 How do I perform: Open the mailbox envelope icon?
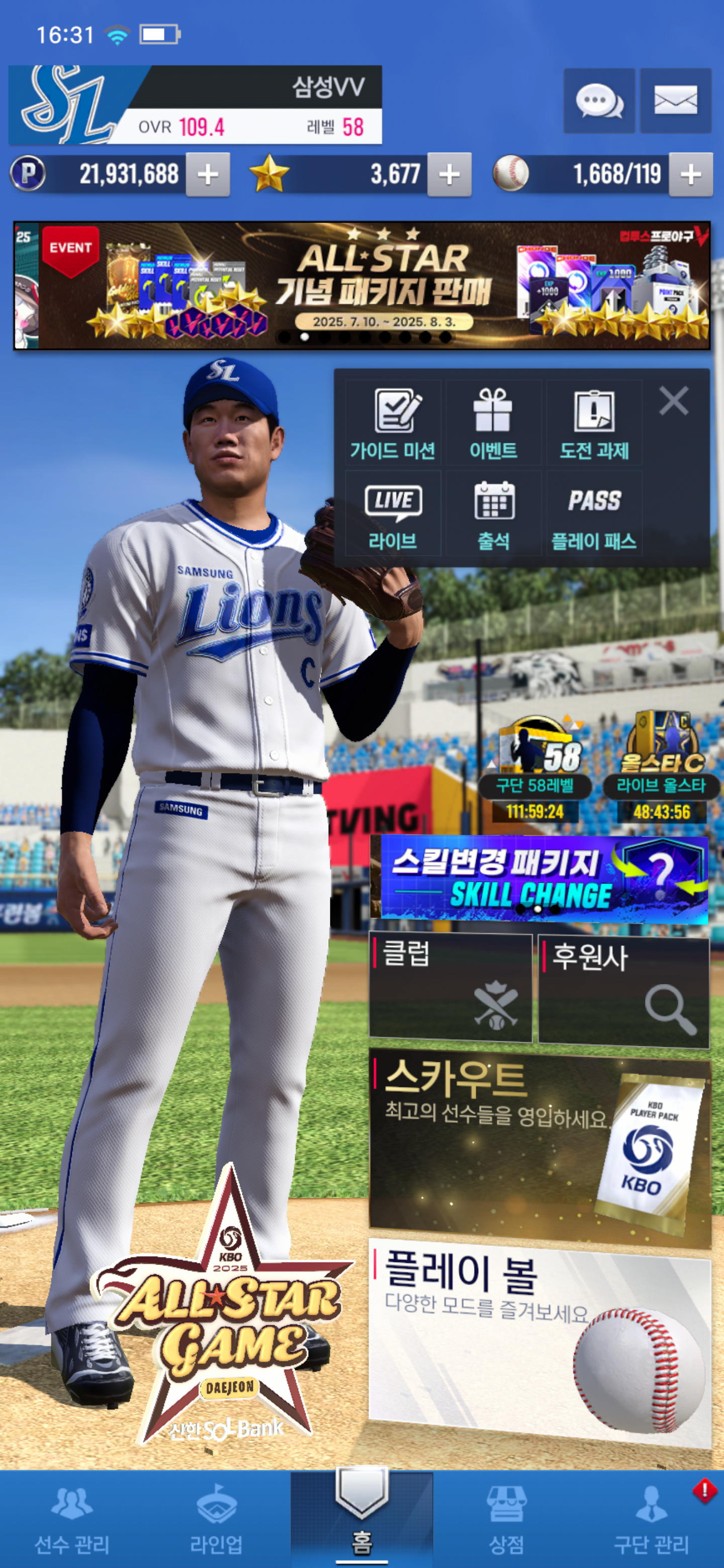tap(675, 101)
